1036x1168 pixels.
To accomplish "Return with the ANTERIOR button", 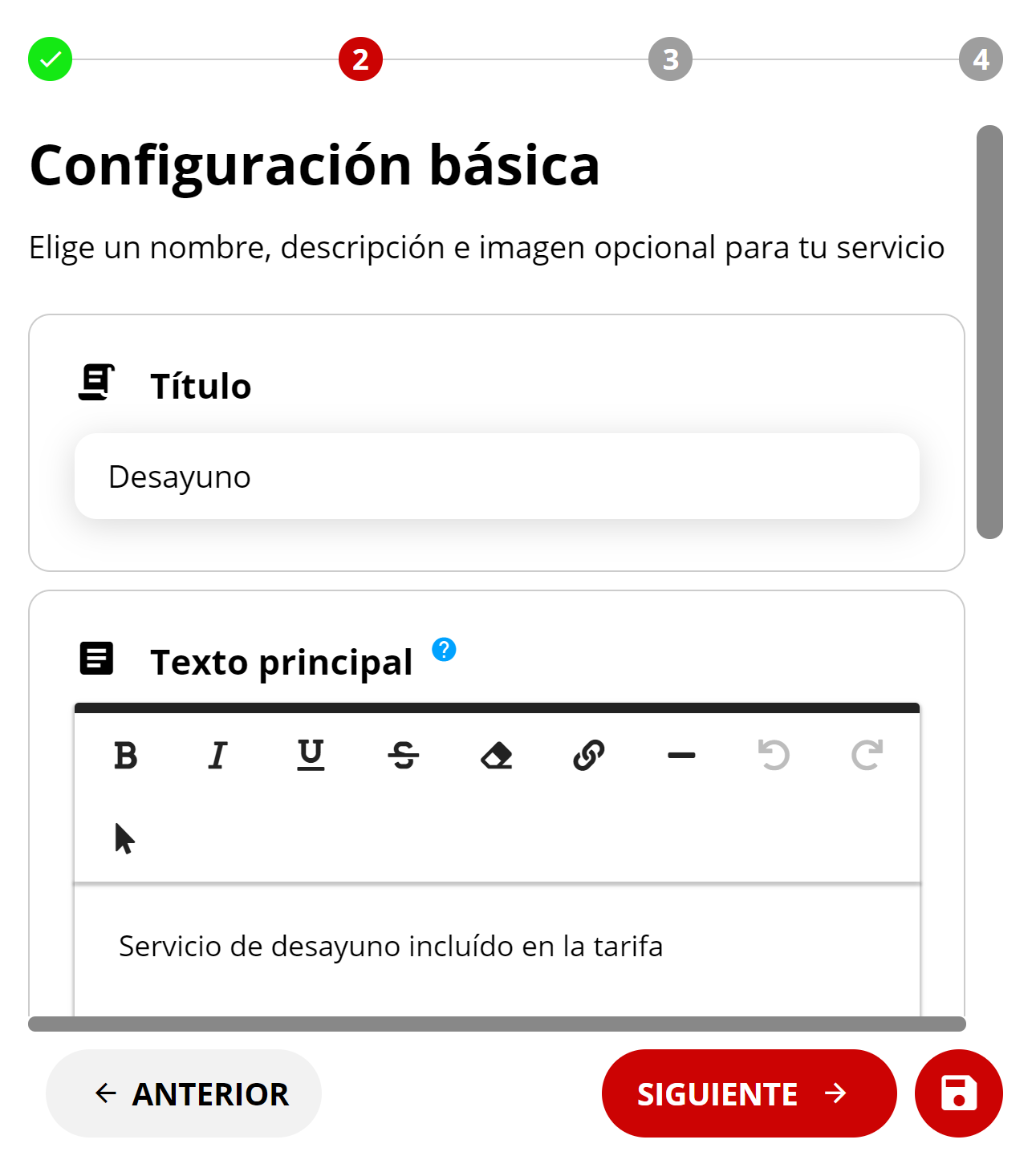I will point(184,1093).
